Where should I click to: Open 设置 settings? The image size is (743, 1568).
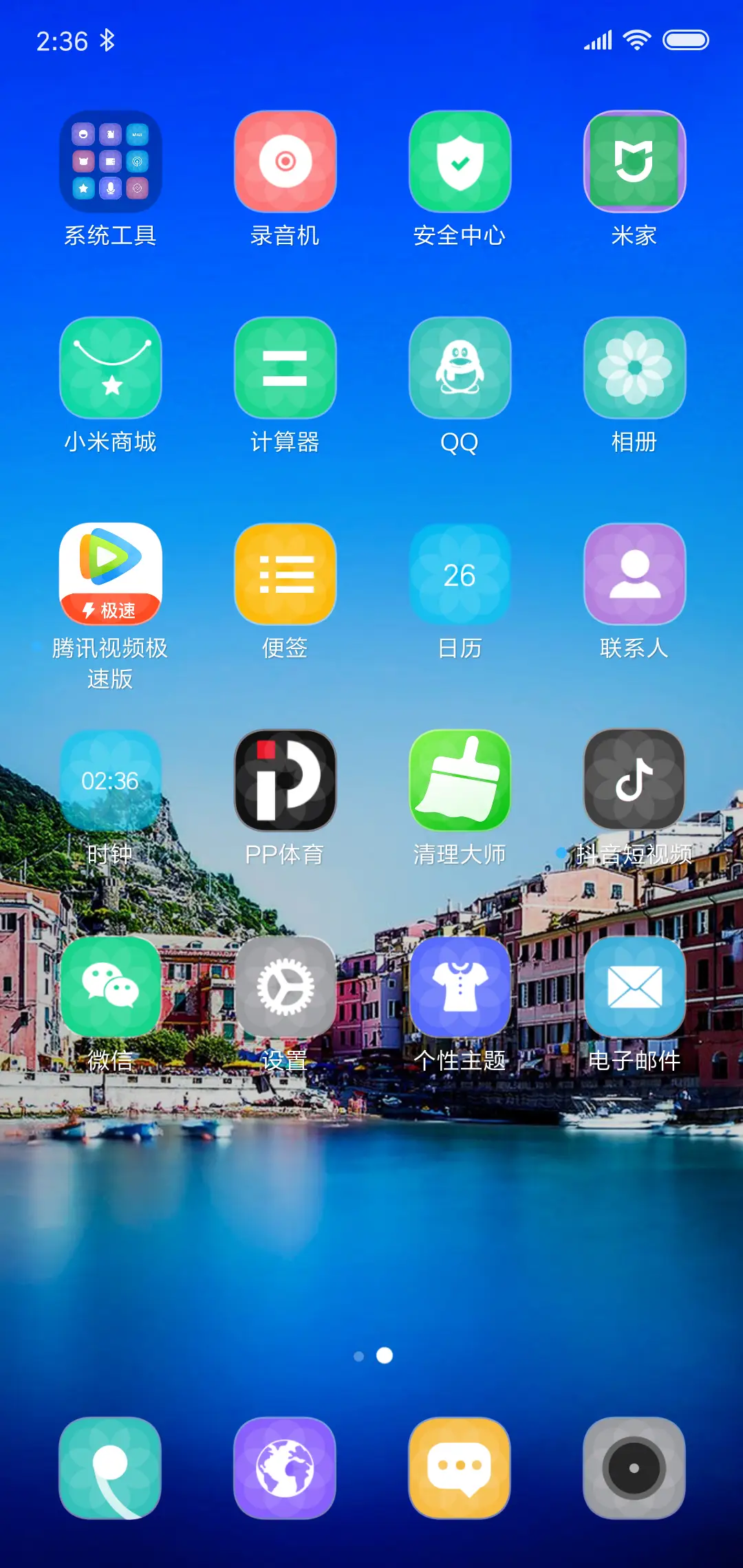(x=285, y=987)
